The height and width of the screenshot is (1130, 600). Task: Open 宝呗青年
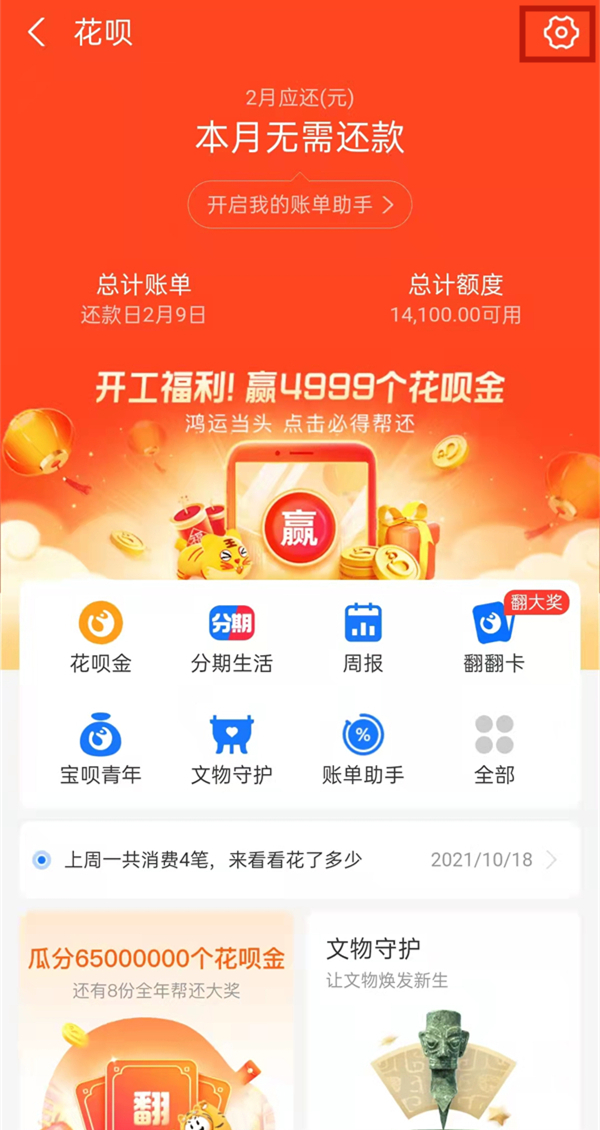point(100,750)
